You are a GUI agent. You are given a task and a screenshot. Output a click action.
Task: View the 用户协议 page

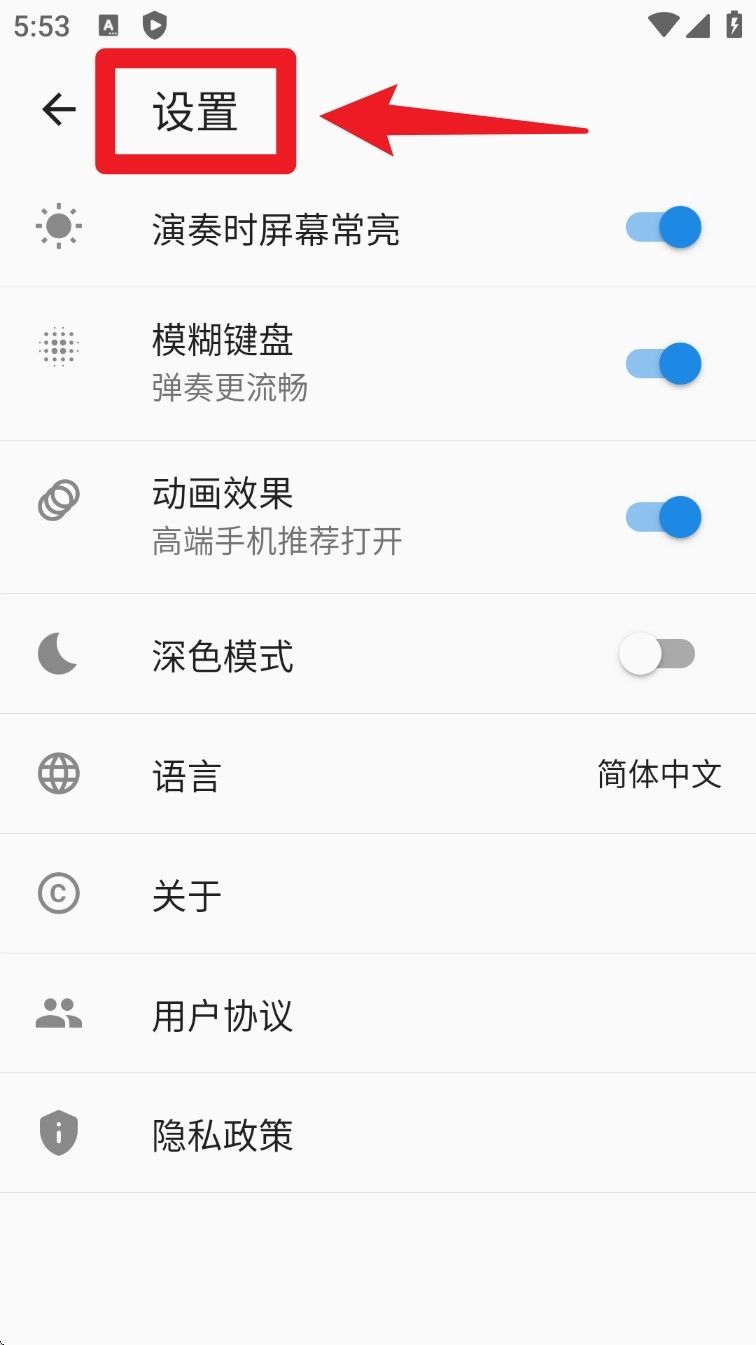coord(378,1015)
